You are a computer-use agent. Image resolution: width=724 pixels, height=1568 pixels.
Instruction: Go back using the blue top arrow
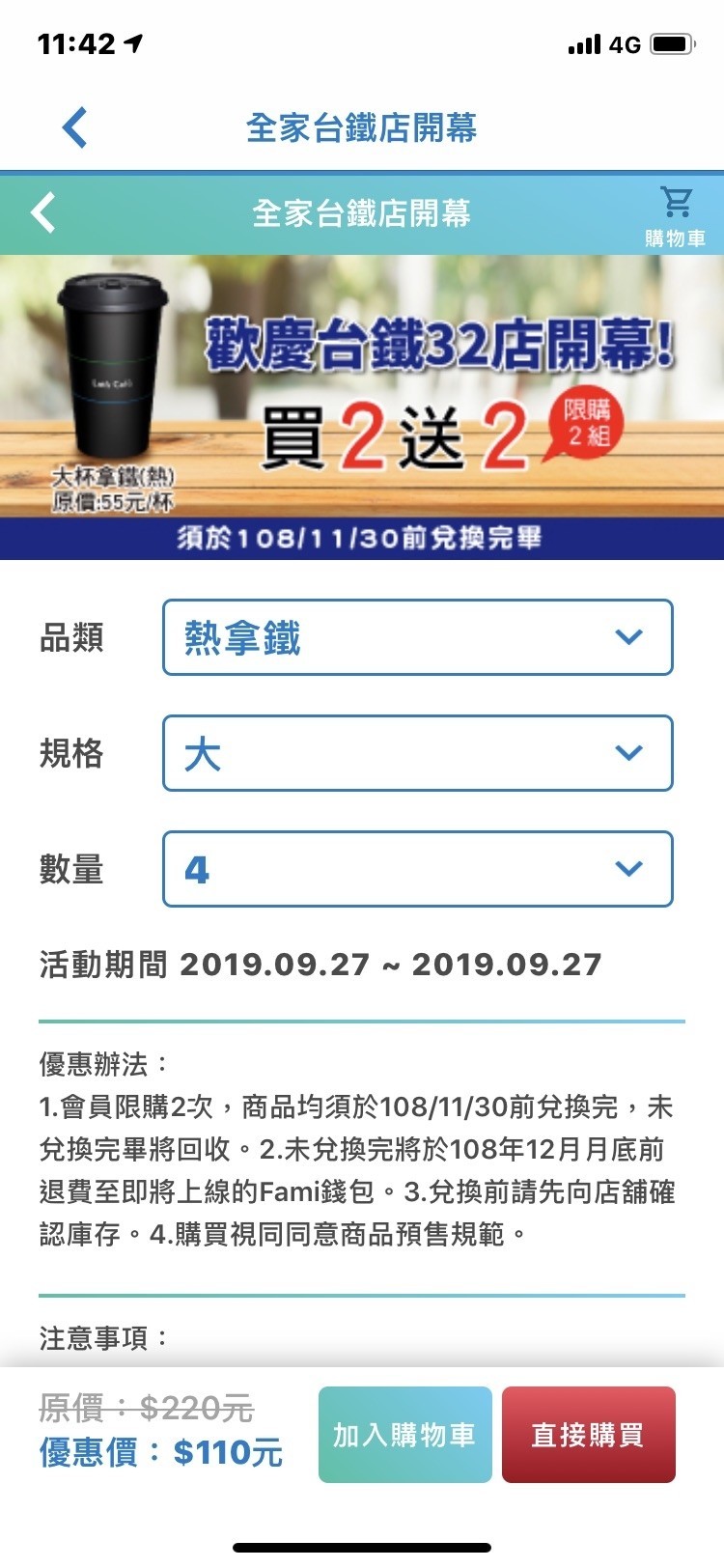pos(74,127)
